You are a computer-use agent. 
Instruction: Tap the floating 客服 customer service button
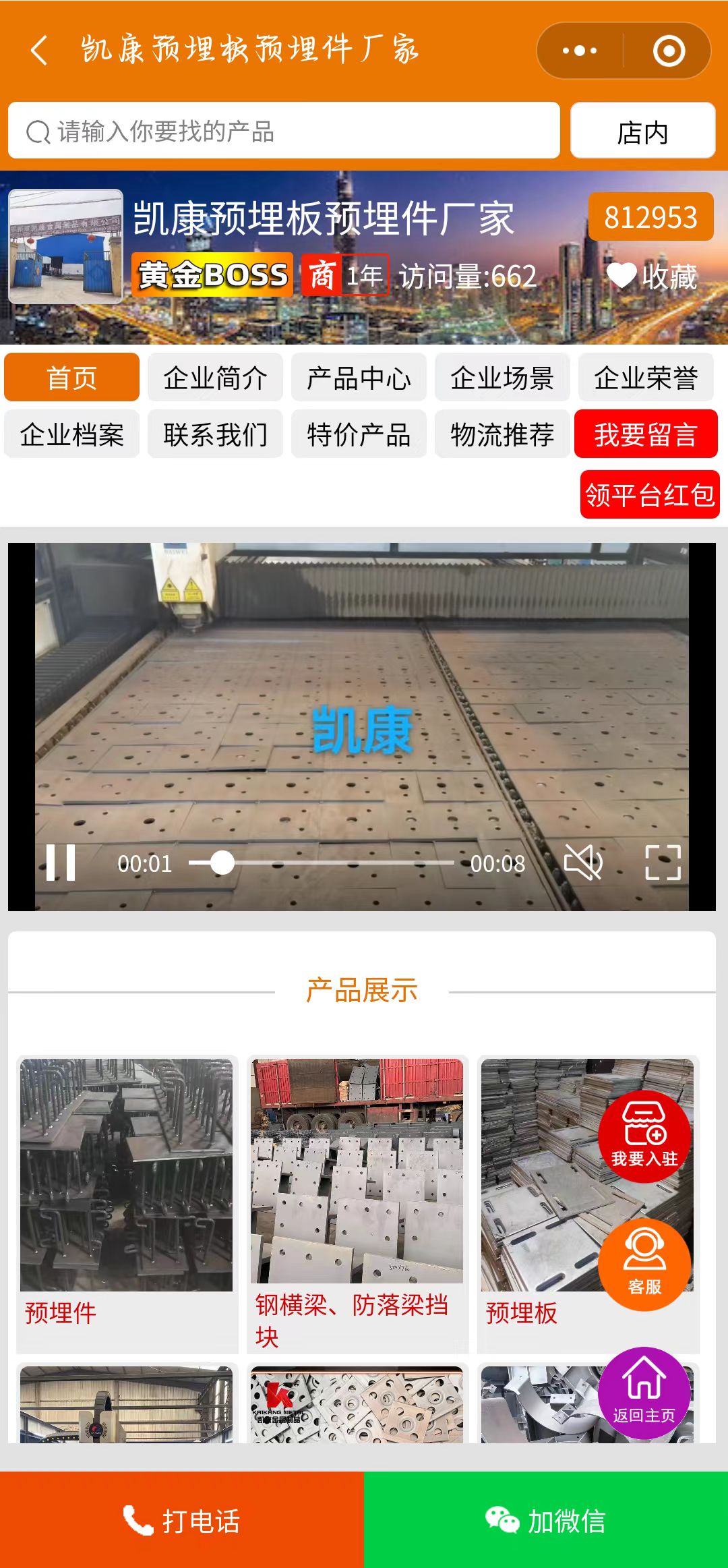tap(644, 1265)
